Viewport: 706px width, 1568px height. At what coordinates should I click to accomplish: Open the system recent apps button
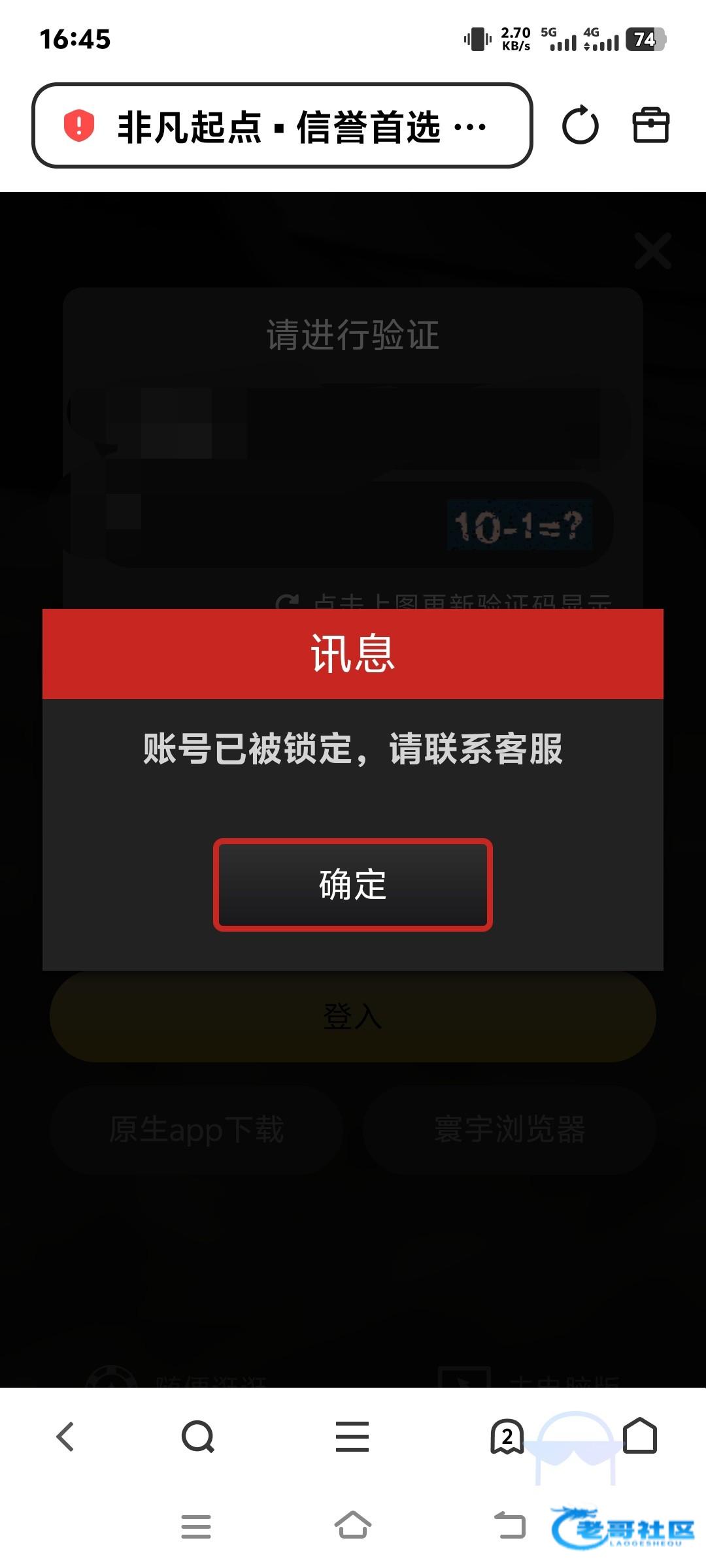pyautogui.click(x=195, y=1527)
